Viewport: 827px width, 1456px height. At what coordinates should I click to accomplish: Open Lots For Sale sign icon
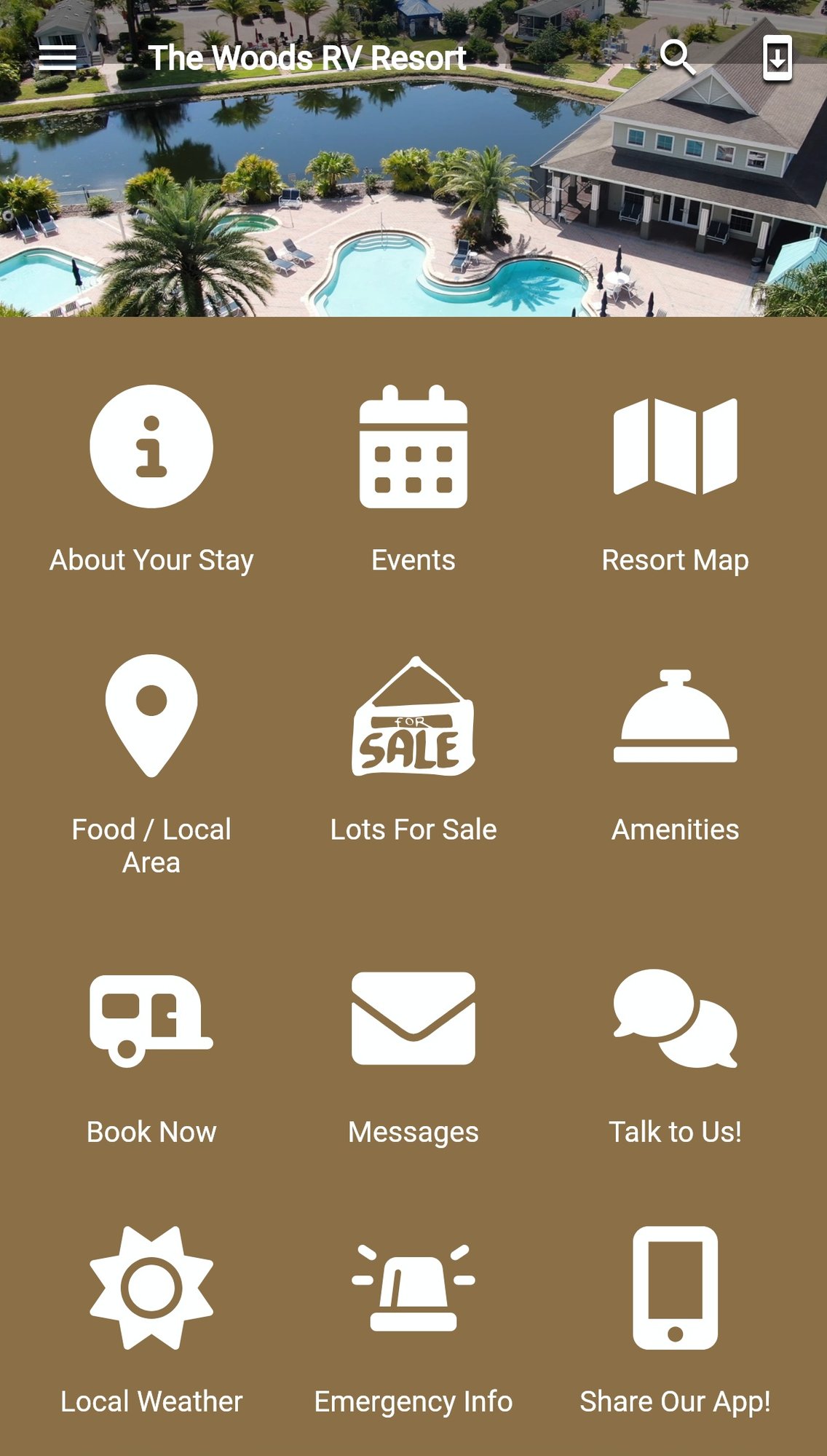tap(413, 721)
